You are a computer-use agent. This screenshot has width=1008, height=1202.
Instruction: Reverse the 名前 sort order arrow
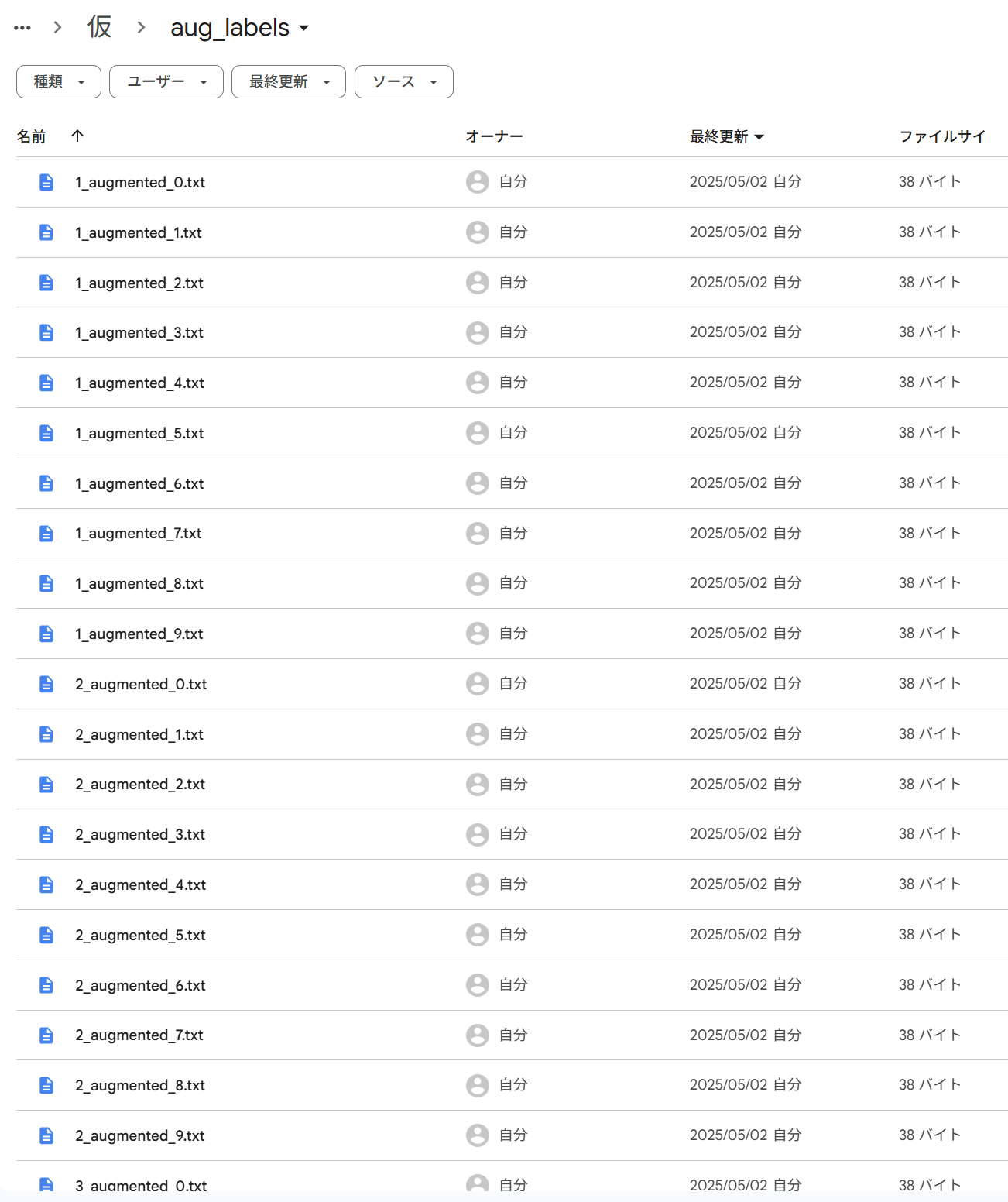tap(77, 136)
